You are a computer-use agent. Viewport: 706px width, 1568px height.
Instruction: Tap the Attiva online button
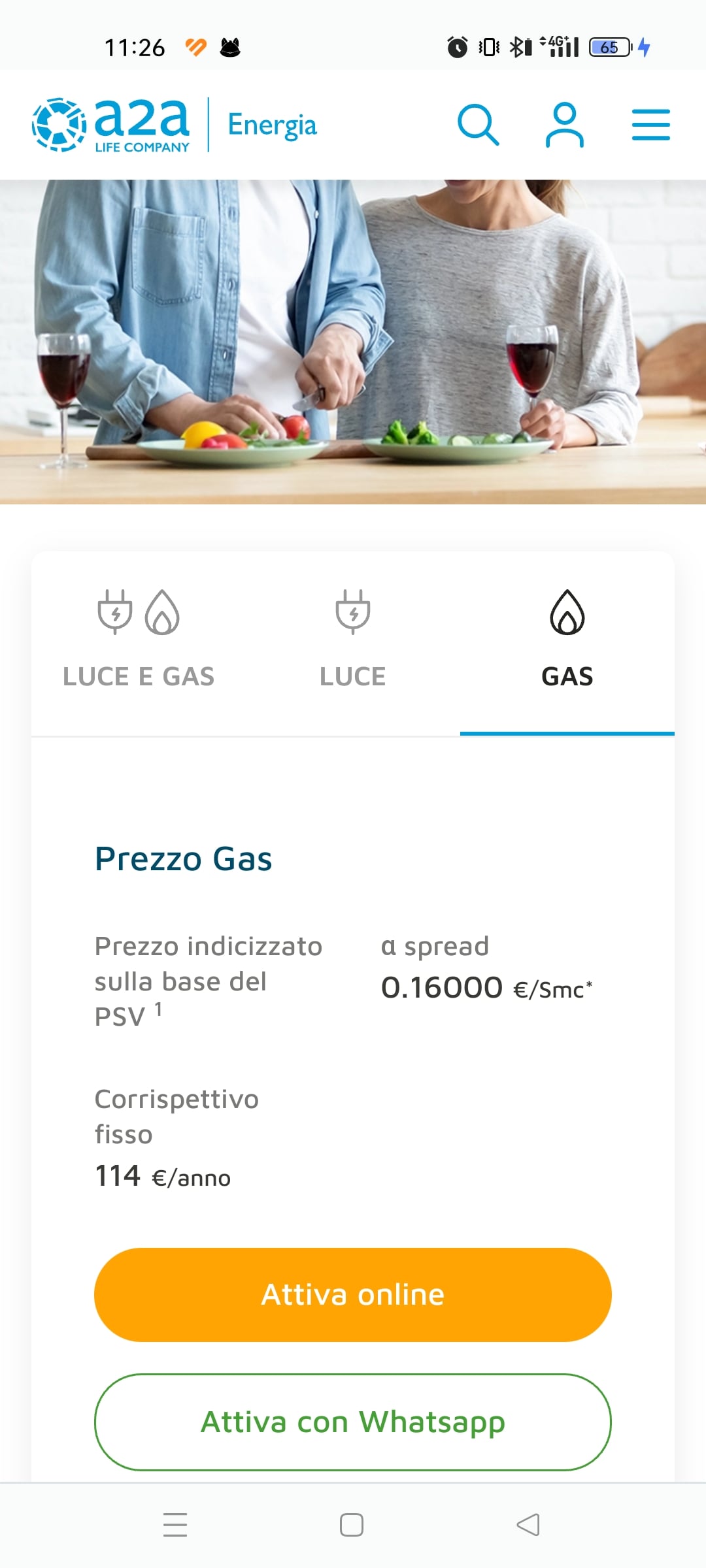pos(353,1294)
